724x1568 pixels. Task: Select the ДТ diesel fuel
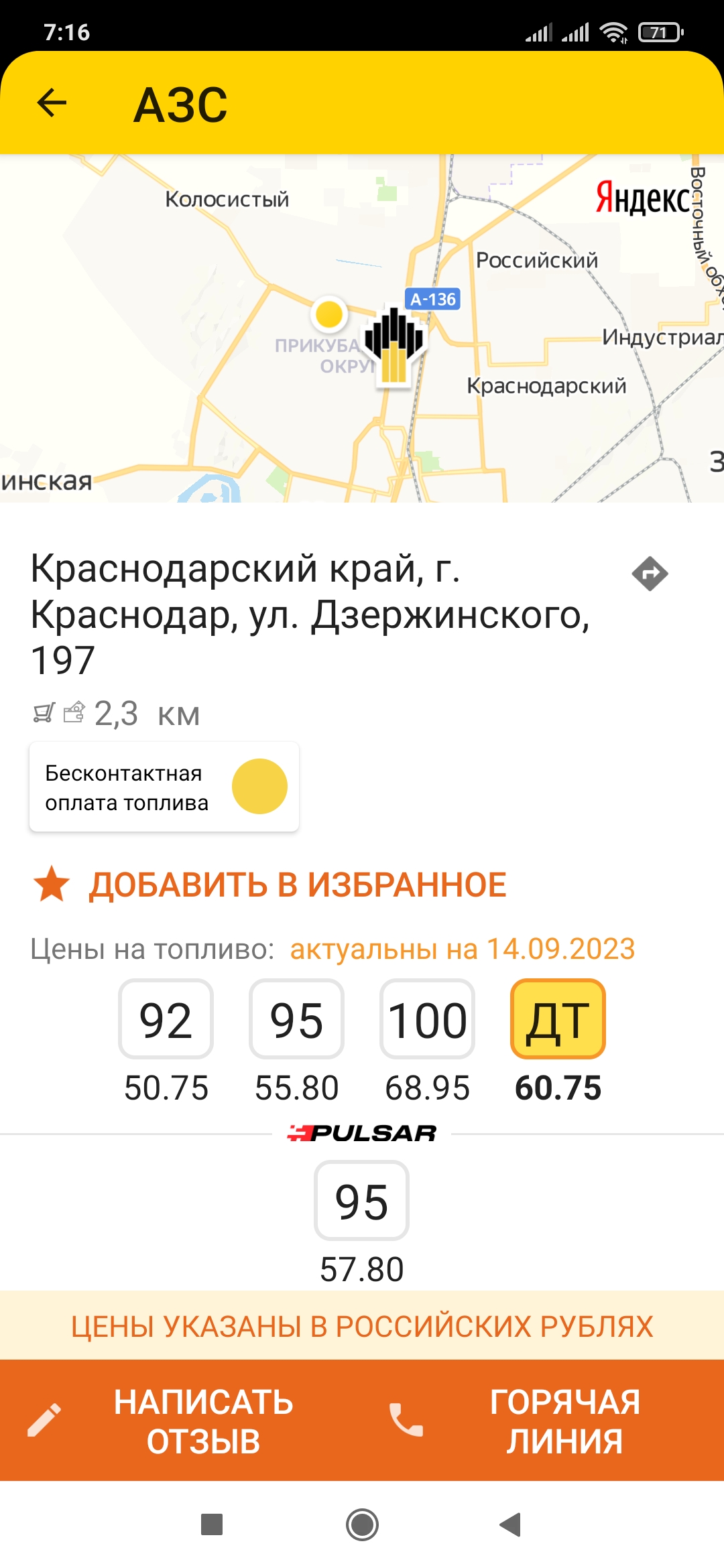point(558,1019)
